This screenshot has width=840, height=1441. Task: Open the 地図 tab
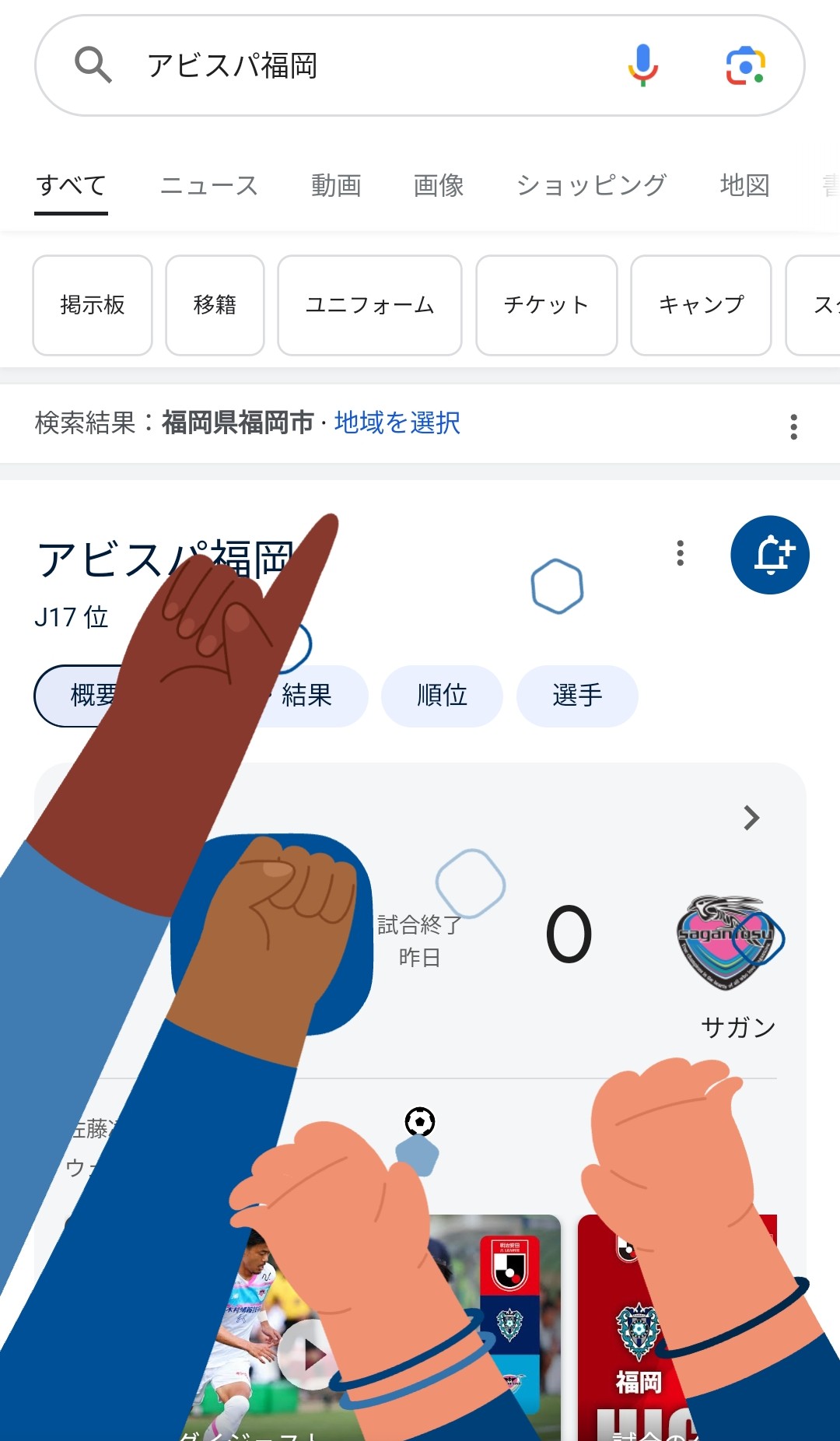tap(745, 185)
